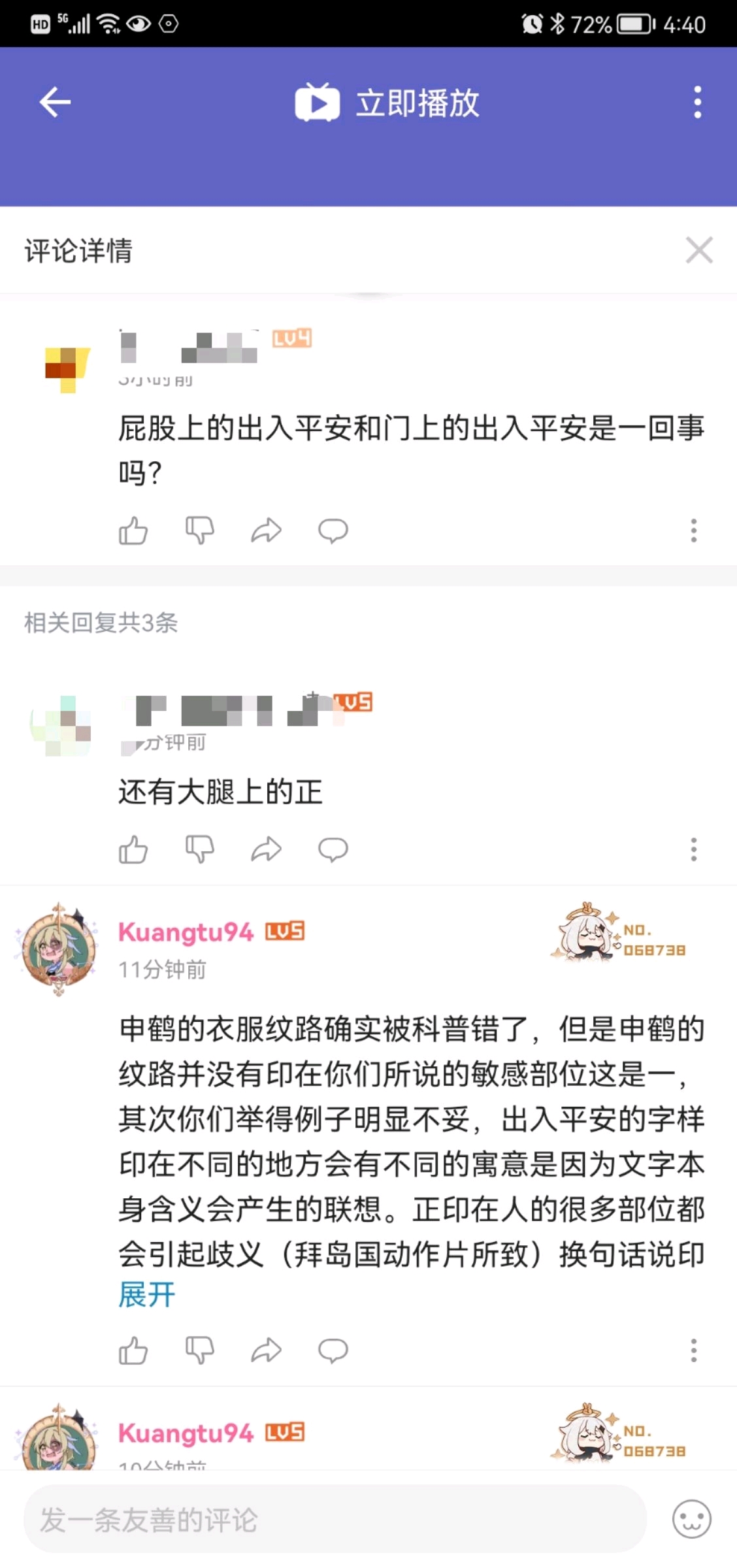Open more options for 屁股上的出入平安 comment

[x=693, y=531]
